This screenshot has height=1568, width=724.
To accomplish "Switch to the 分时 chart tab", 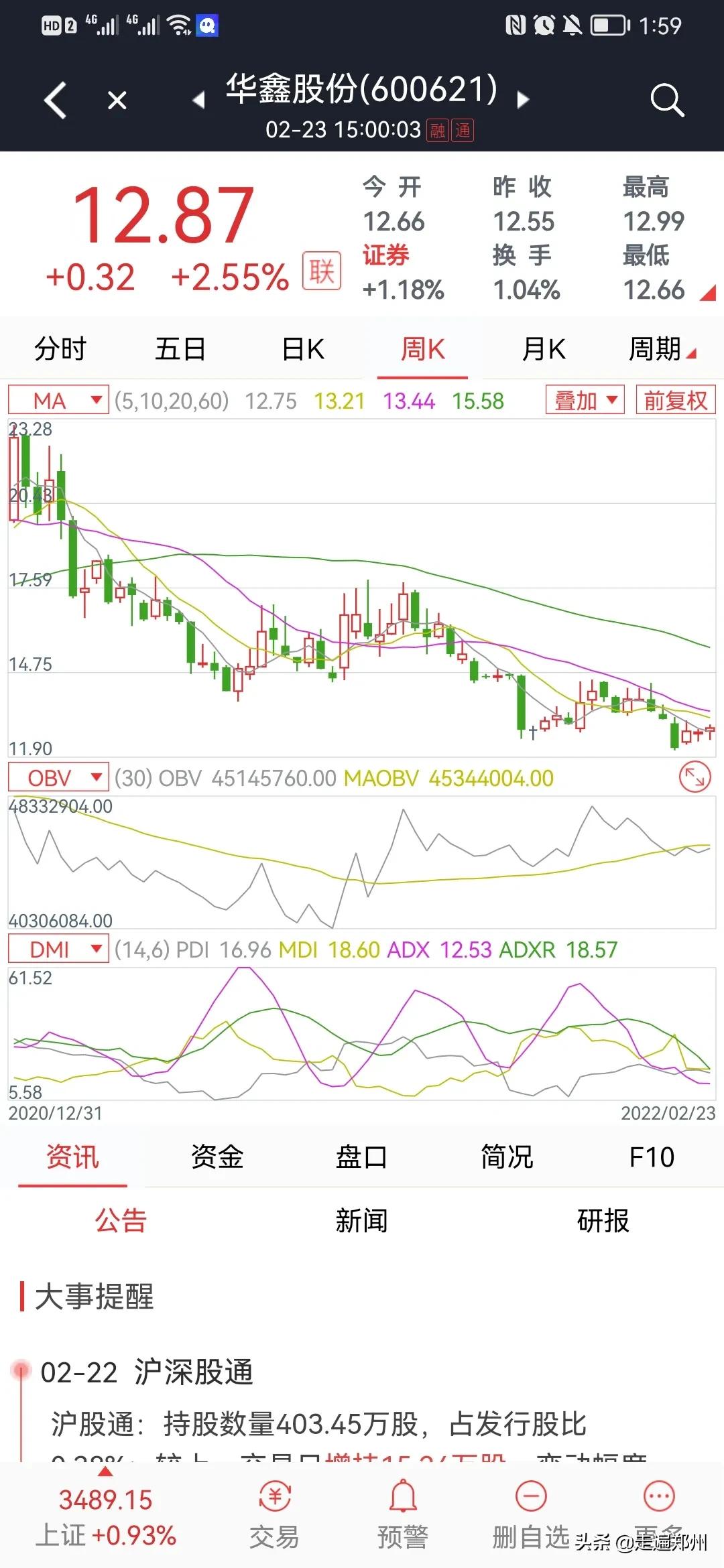I will coord(60,349).
